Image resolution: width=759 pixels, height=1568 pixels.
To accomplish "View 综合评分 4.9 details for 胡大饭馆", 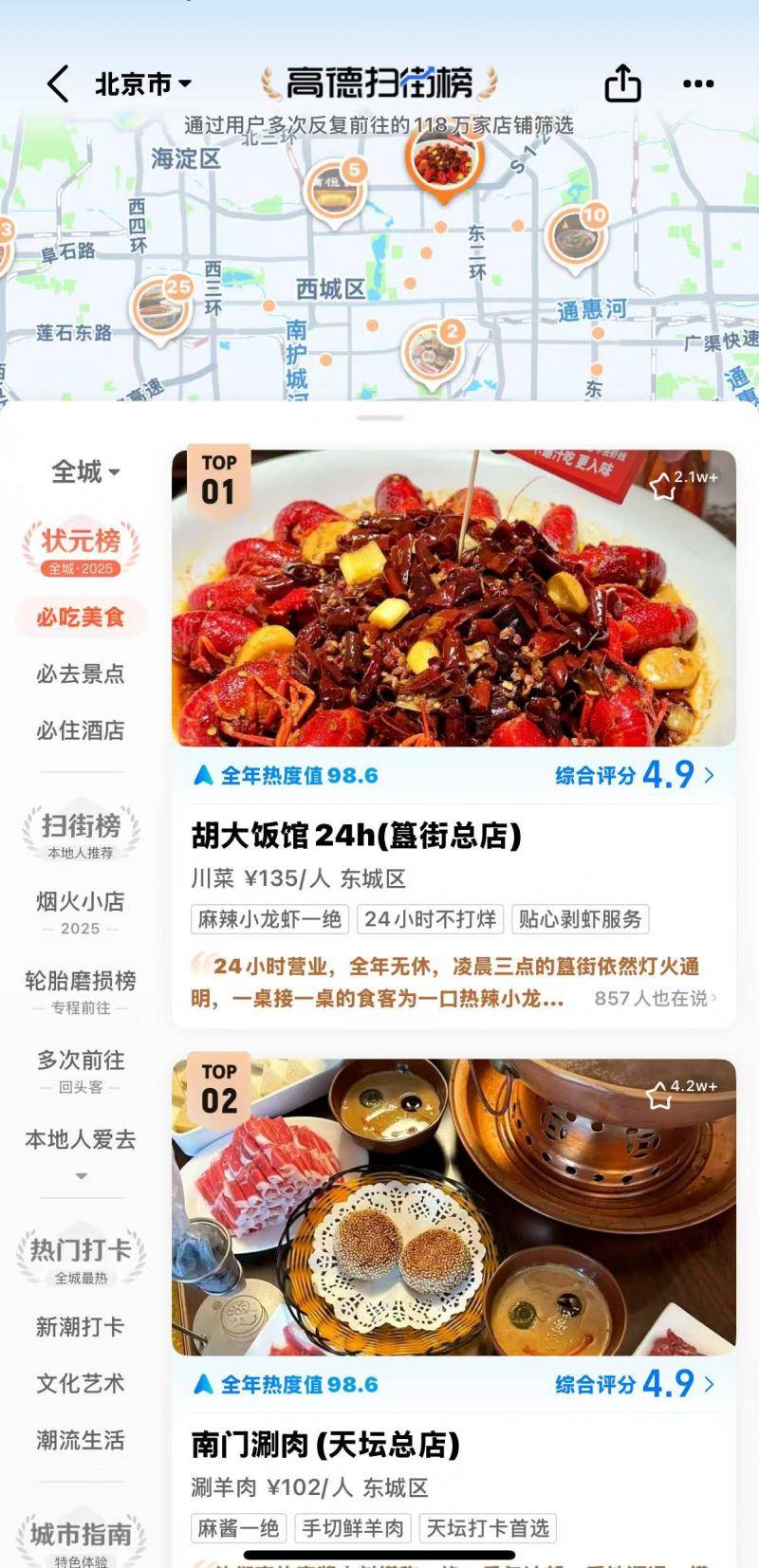I will (635, 775).
